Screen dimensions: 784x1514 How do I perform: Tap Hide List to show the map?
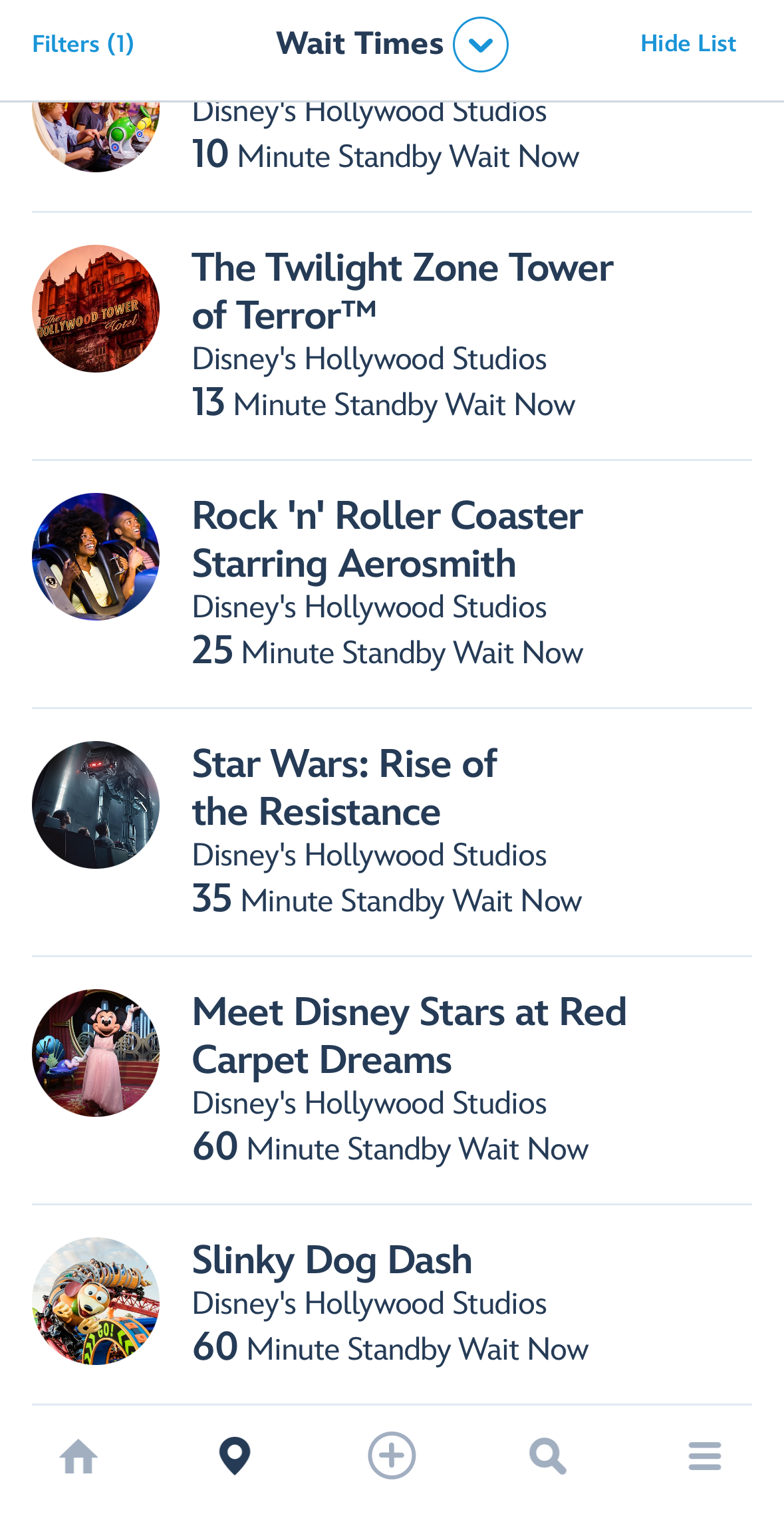pos(688,44)
